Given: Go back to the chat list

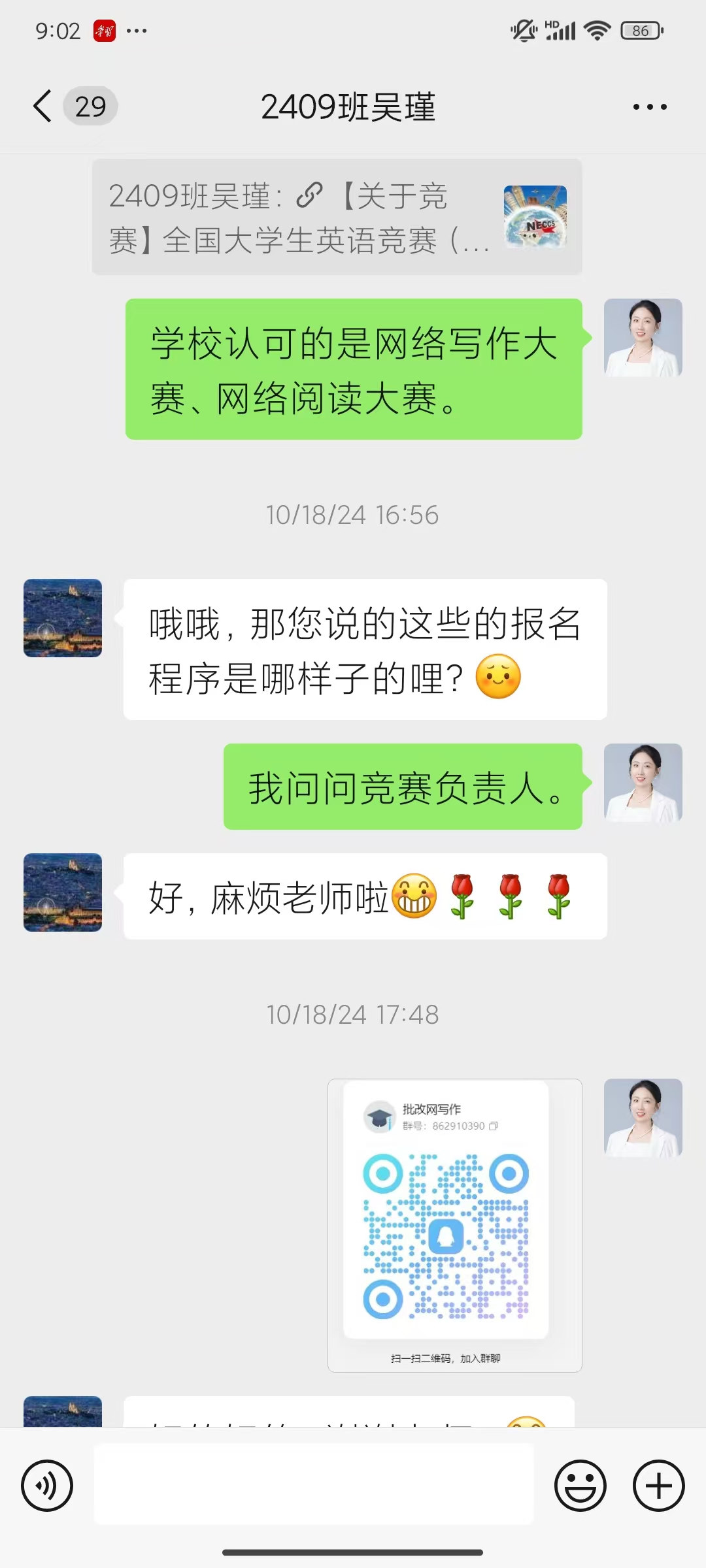Looking at the screenshot, I should click(x=43, y=106).
